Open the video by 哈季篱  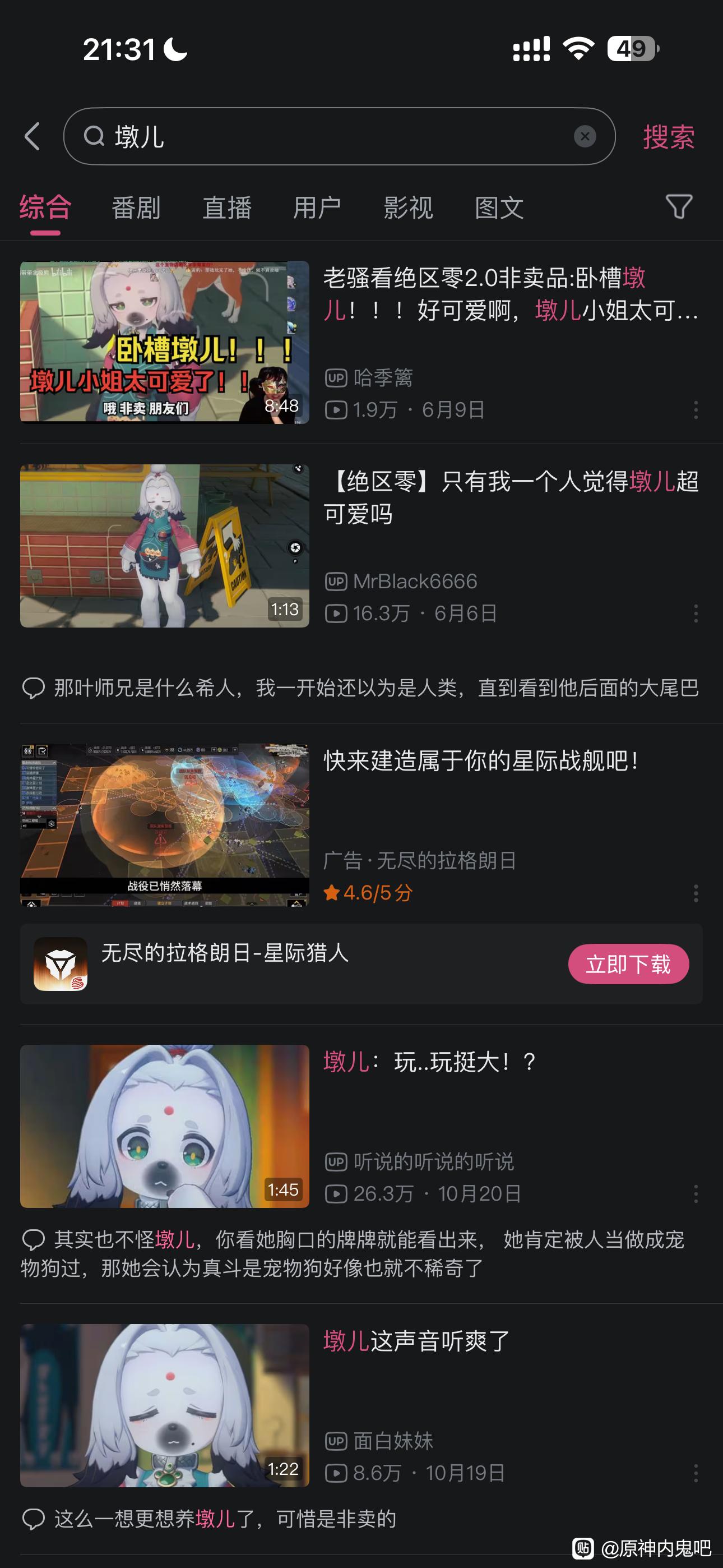tap(164, 342)
